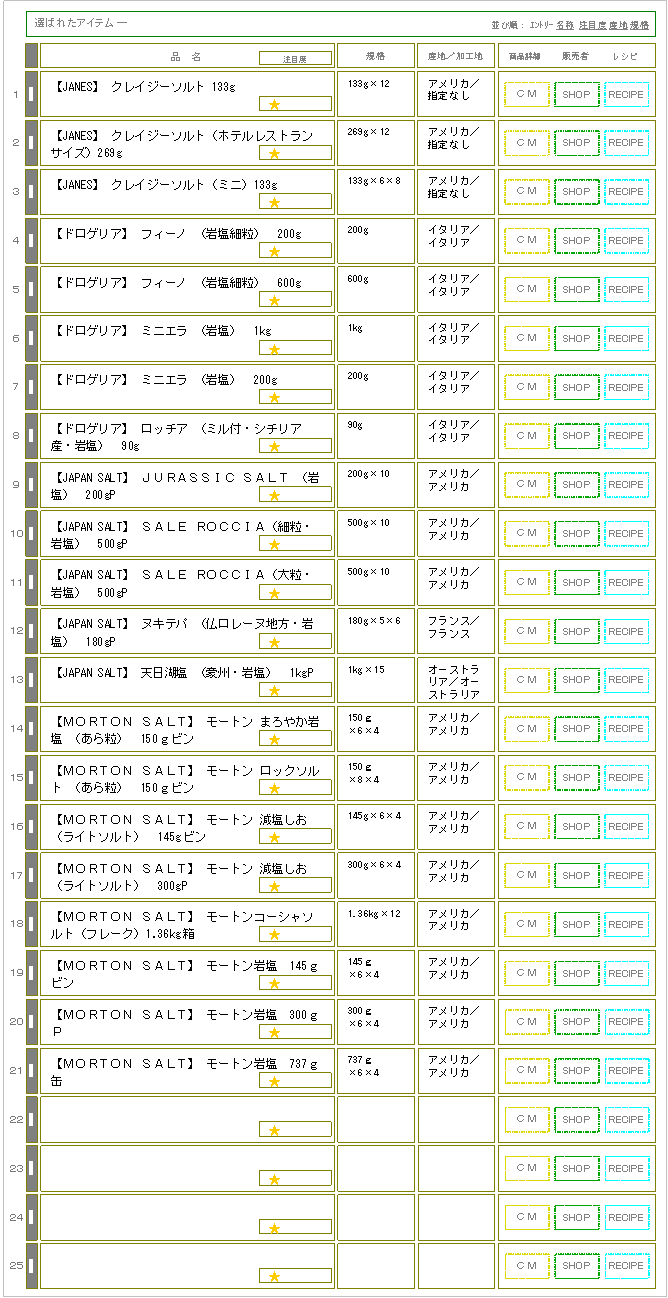Open CM for JURASSIC SALT 200gP
Viewport: 668px width, 1298px height.
[x=526, y=485]
